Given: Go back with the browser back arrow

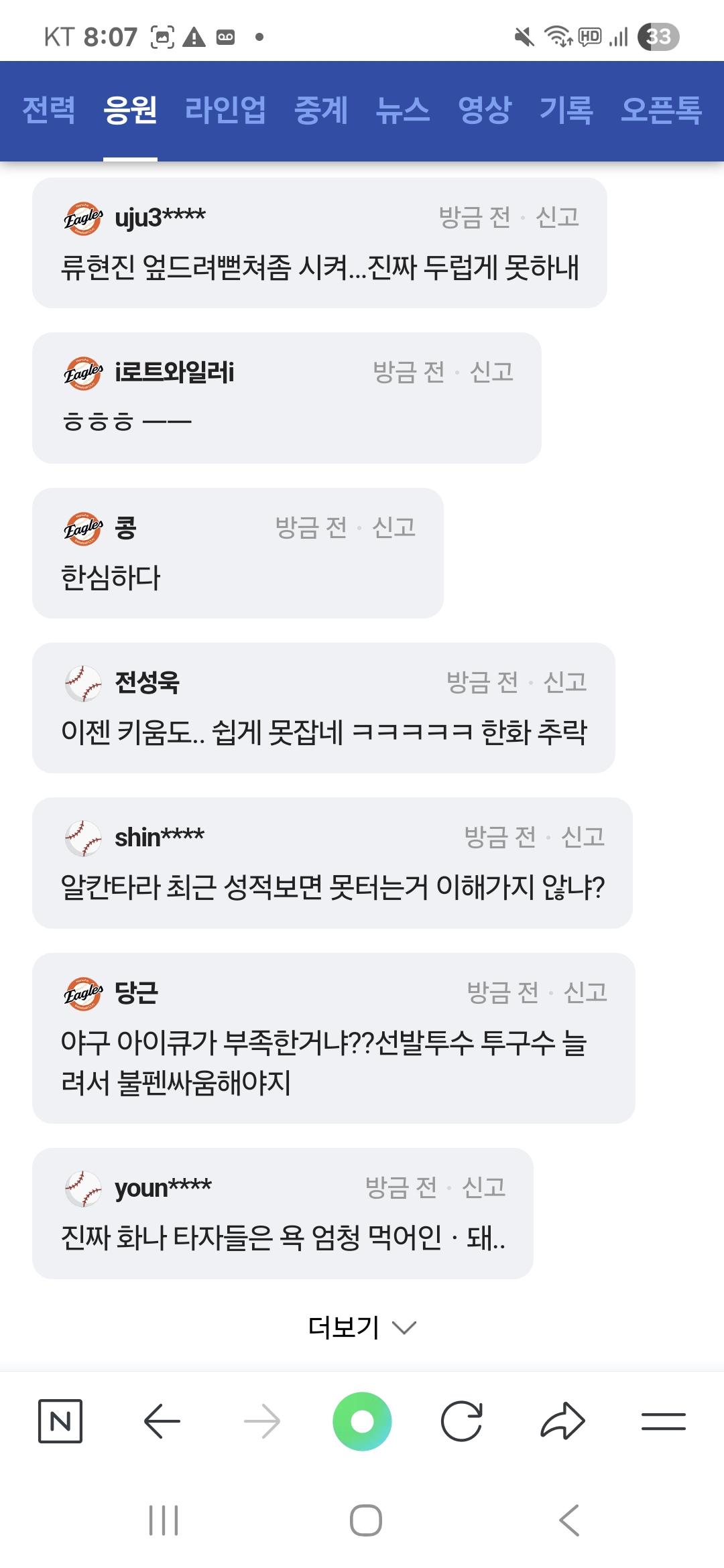Looking at the screenshot, I should click(162, 1421).
